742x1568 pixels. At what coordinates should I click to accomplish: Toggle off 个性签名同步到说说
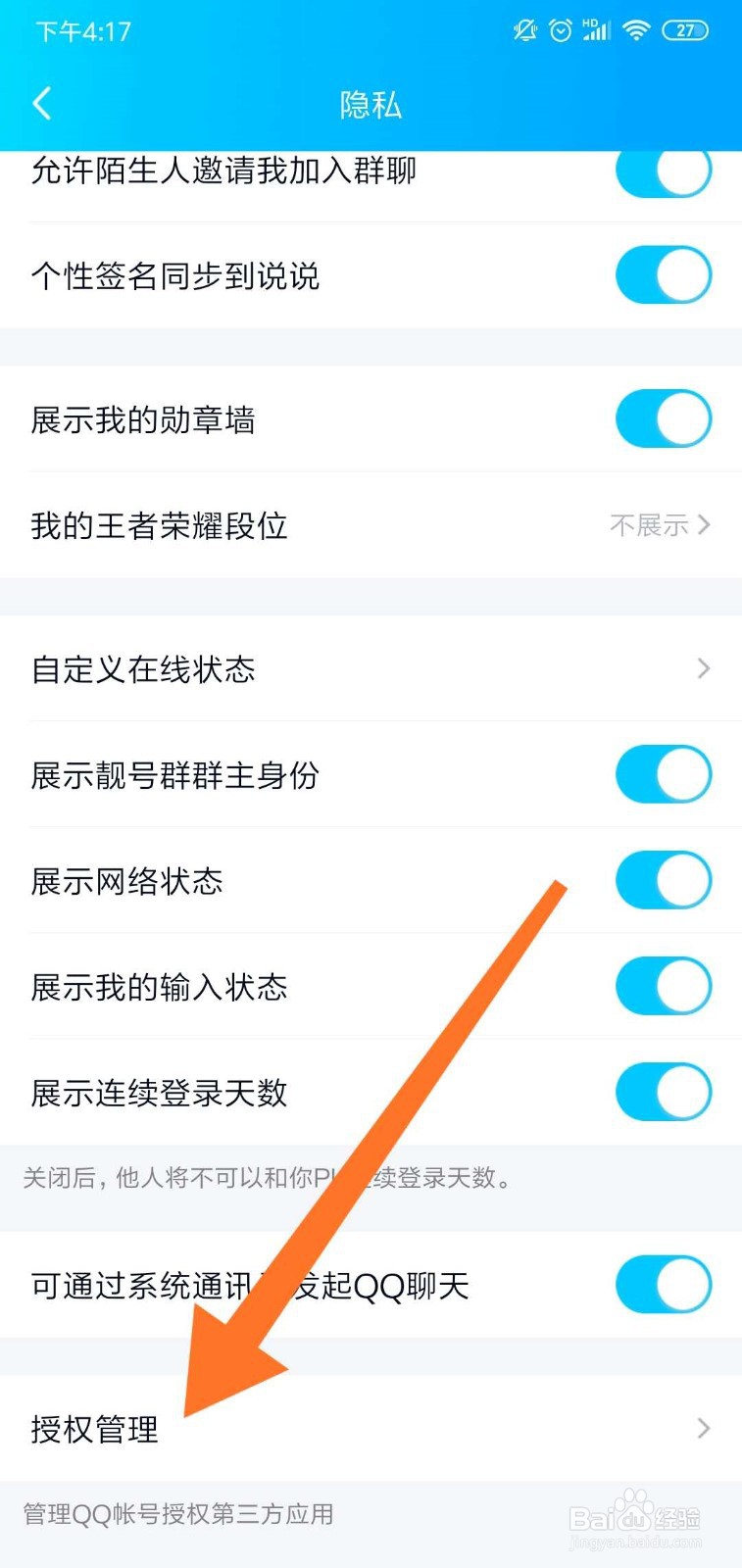pos(664,275)
